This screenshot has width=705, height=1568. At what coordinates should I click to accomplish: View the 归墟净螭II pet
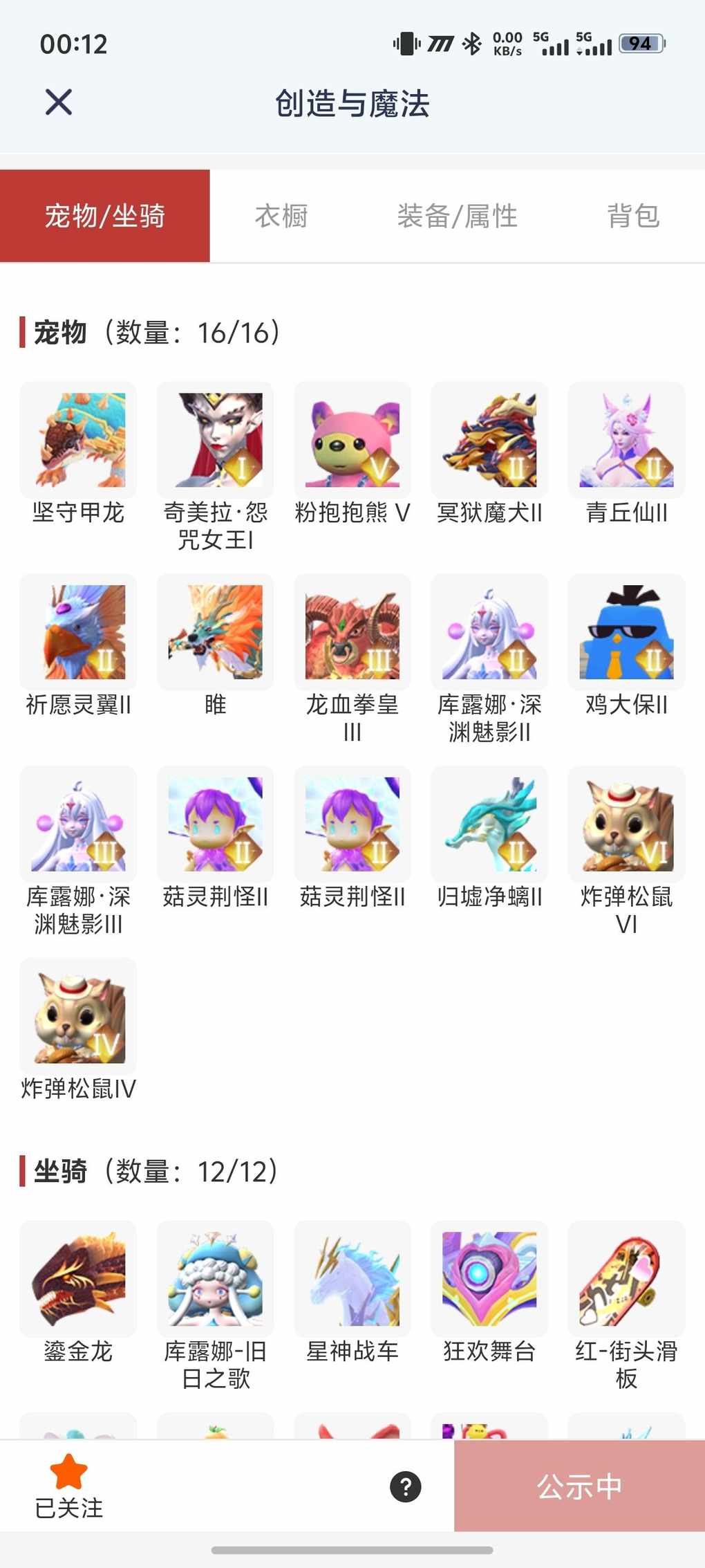(x=489, y=824)
